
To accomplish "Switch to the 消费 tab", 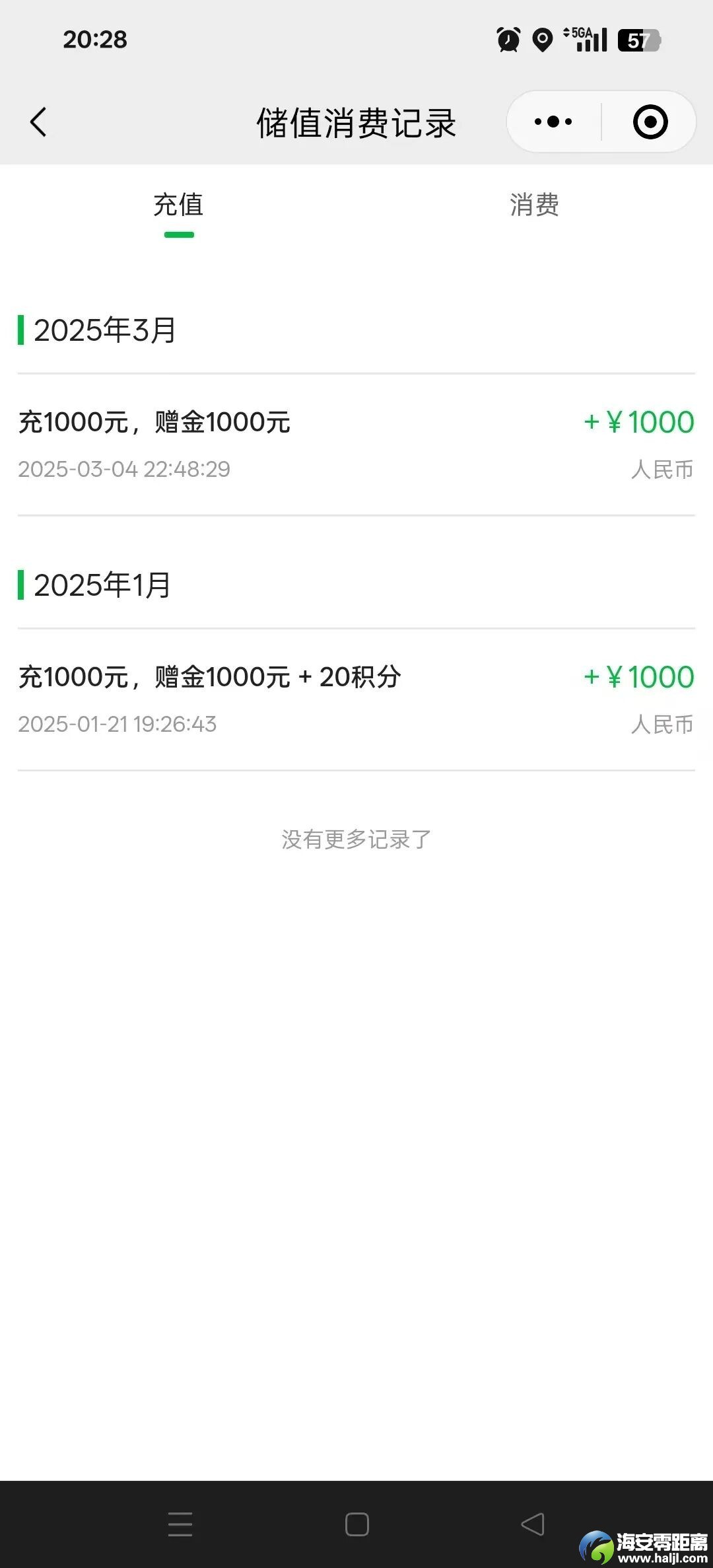I will point(534,205).
